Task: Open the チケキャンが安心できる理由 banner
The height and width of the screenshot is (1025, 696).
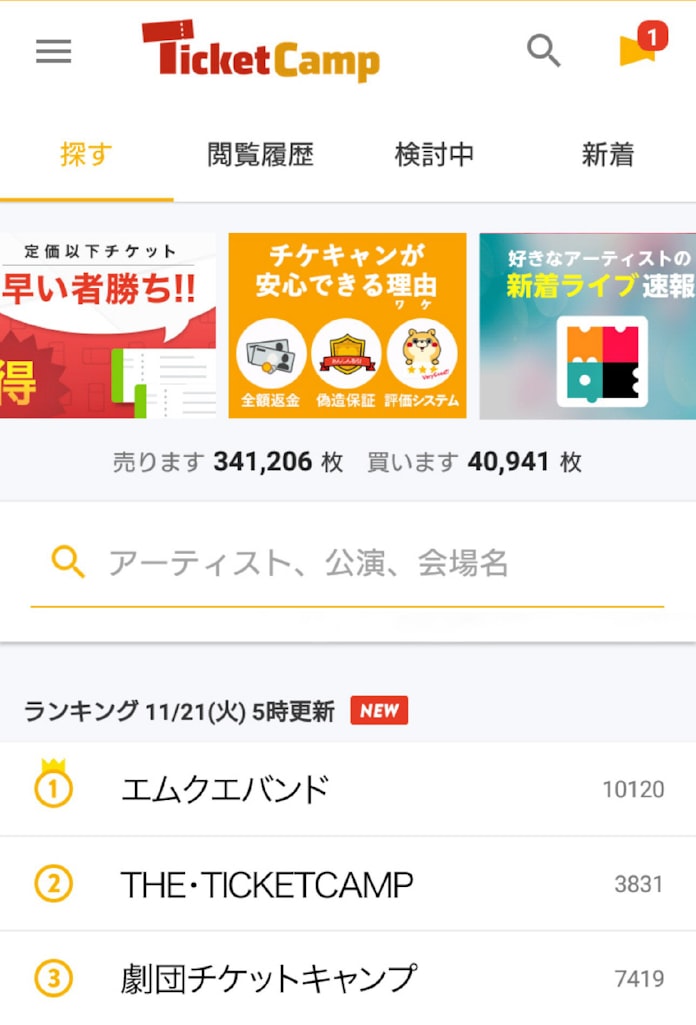Action: tap(347, 325)
